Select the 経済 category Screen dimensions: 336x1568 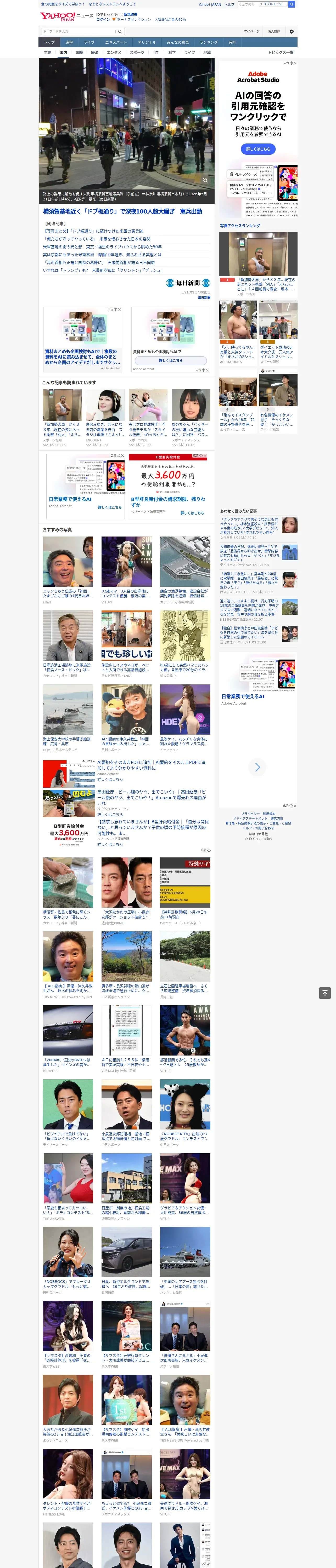click(x=94, y=52)
